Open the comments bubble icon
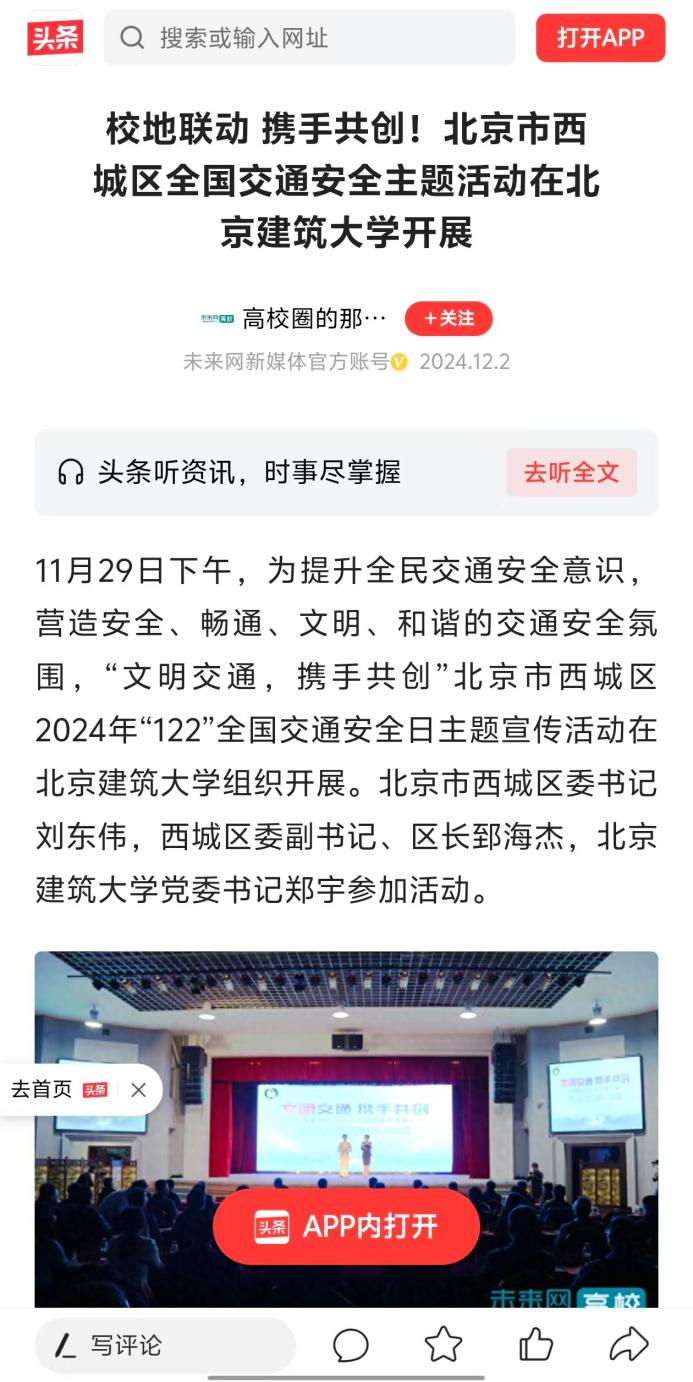The width and height of the screenshot is (693, 1382). point(350,1345)
